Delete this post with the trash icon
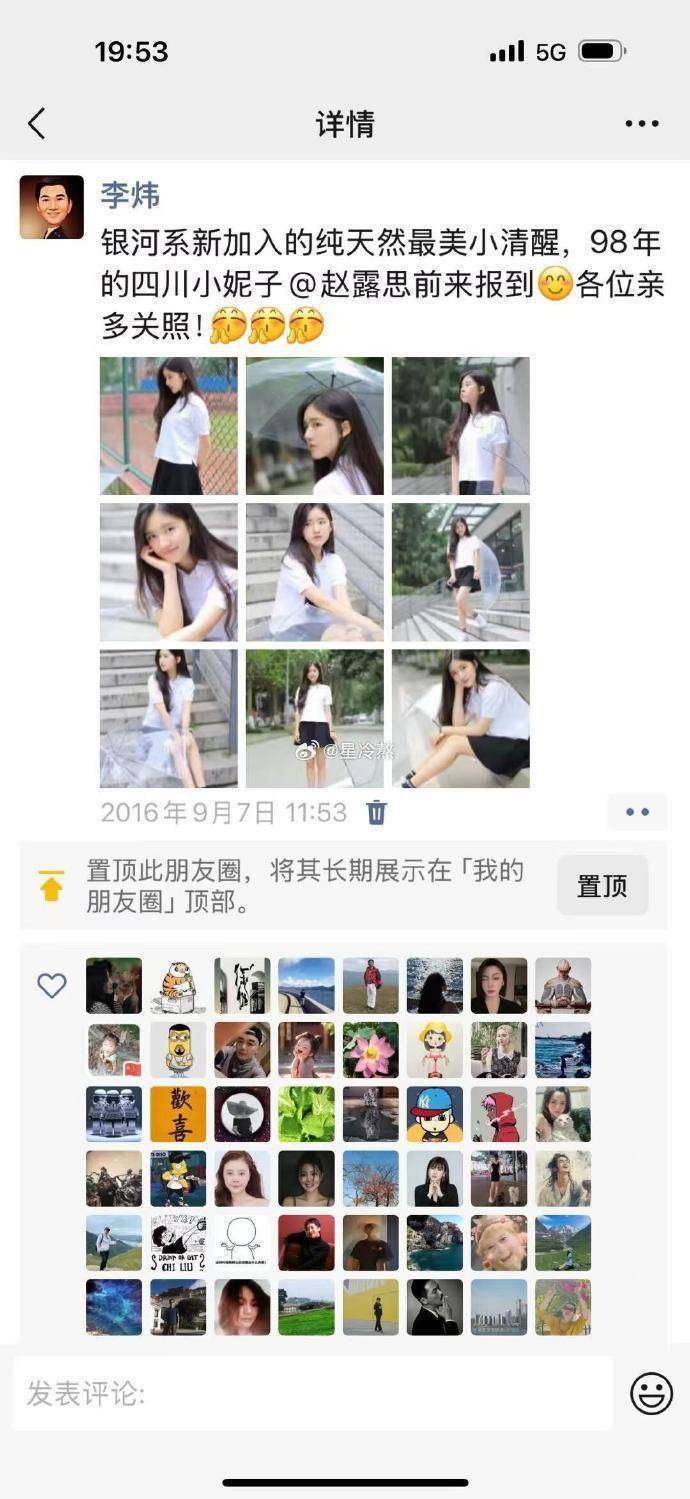The width and height of the screenshot is (690, 1499). [x=376, y=812]
